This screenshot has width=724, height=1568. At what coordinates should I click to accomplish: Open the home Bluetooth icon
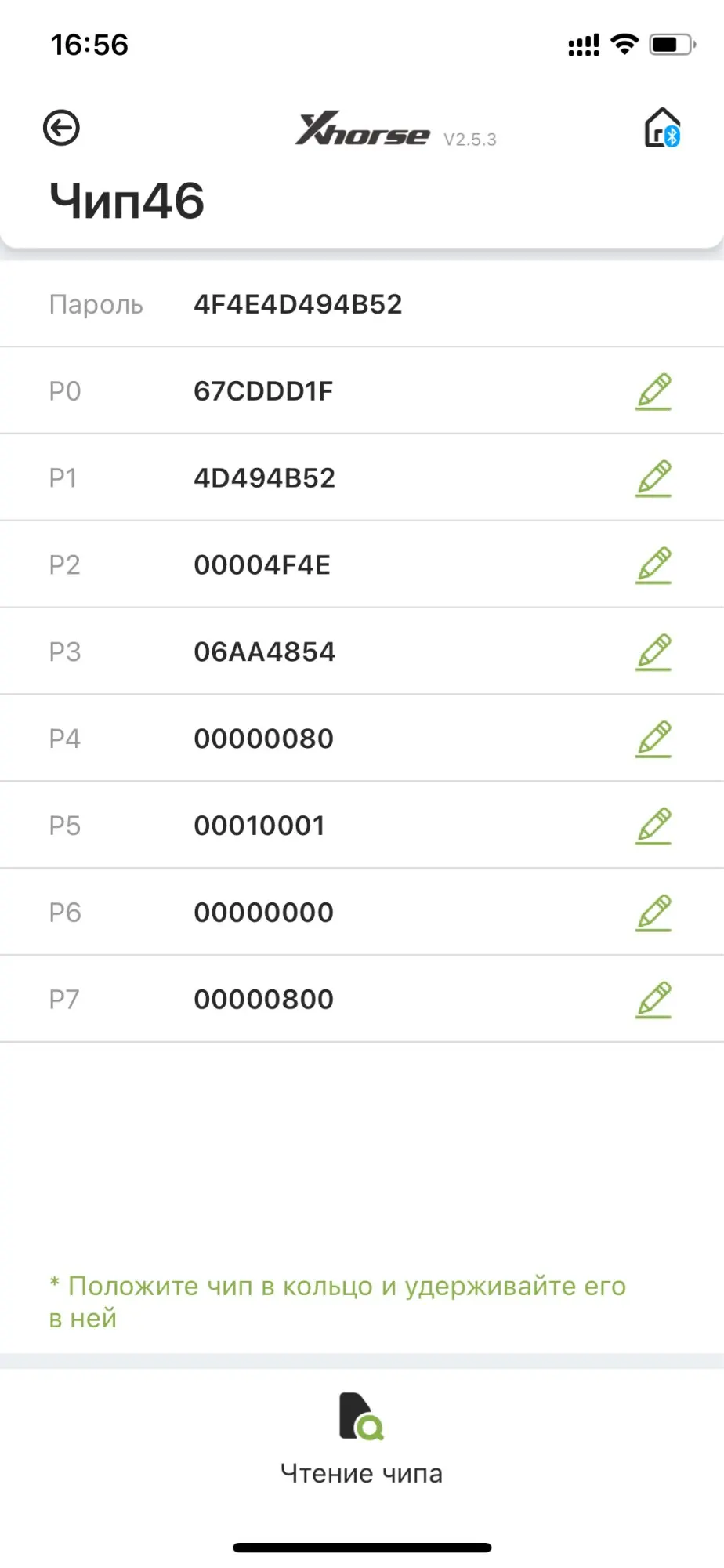pos(661,128)
